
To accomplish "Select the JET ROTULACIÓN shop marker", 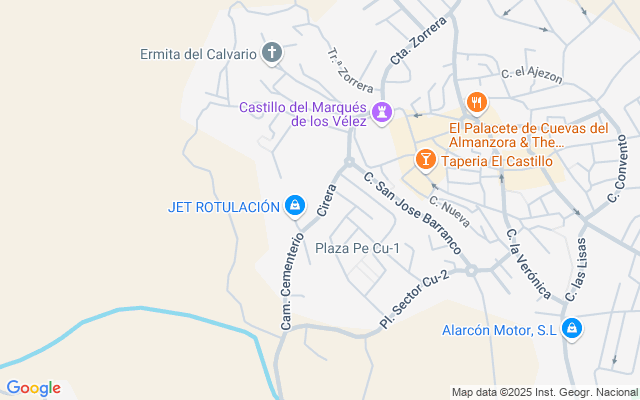I will [x=294, y=207].
